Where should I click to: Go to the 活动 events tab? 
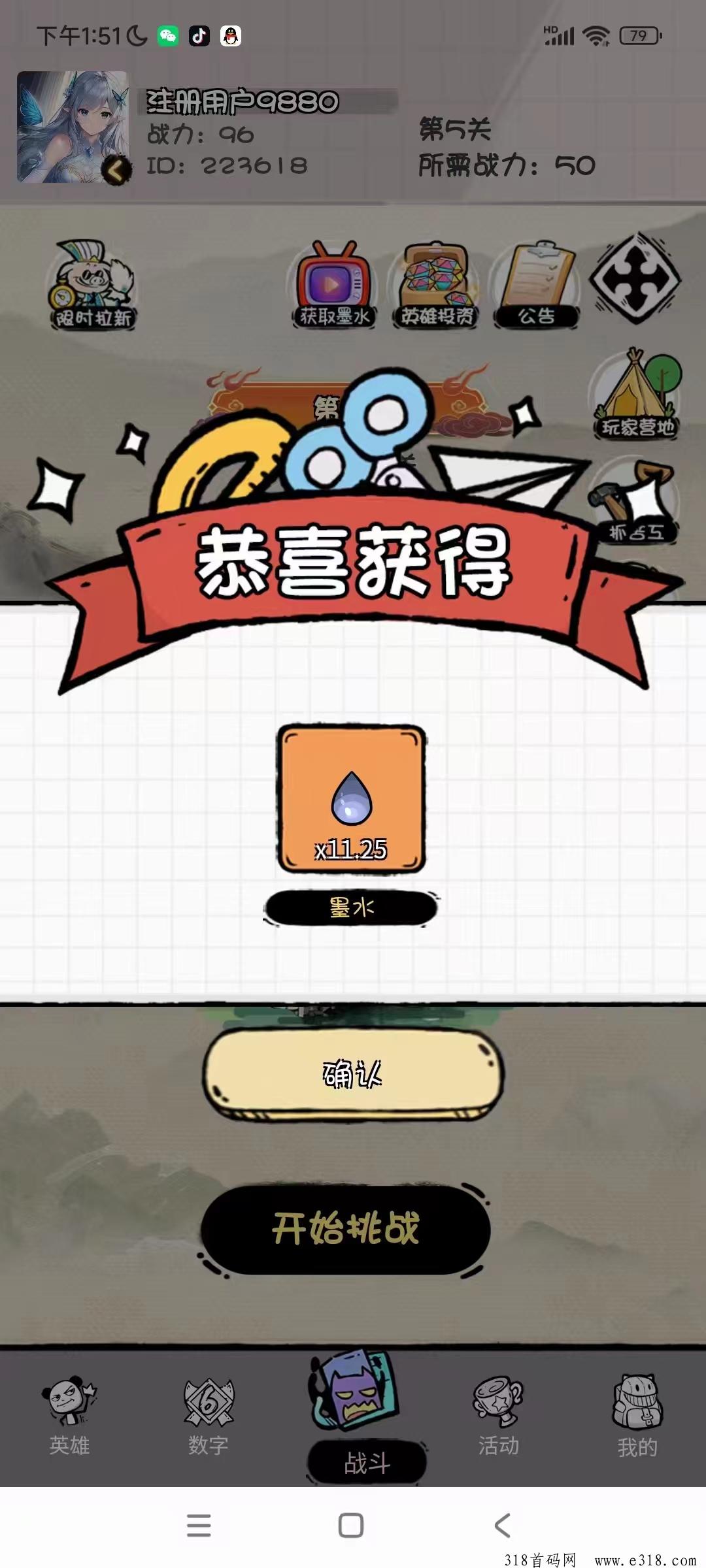click(498, 1415)
